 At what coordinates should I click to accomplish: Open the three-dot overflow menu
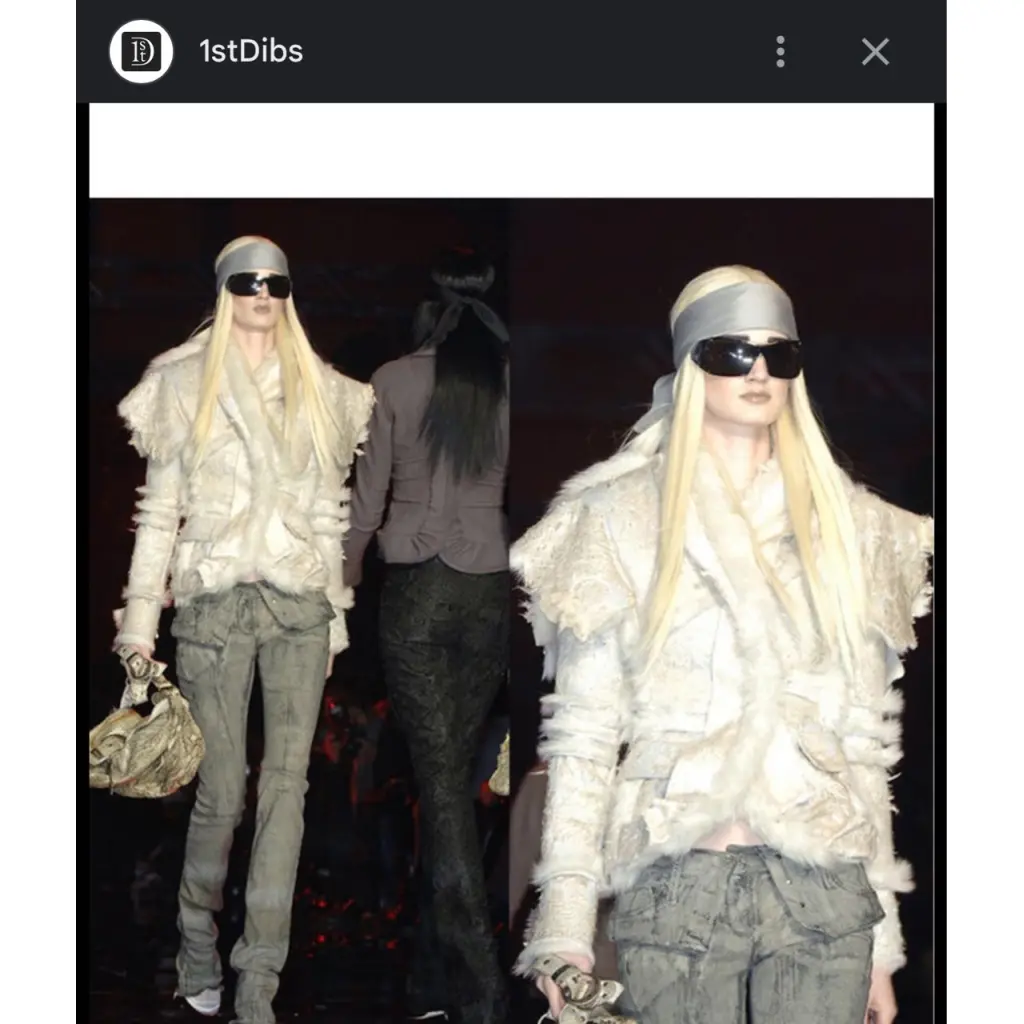click(780, 52)
